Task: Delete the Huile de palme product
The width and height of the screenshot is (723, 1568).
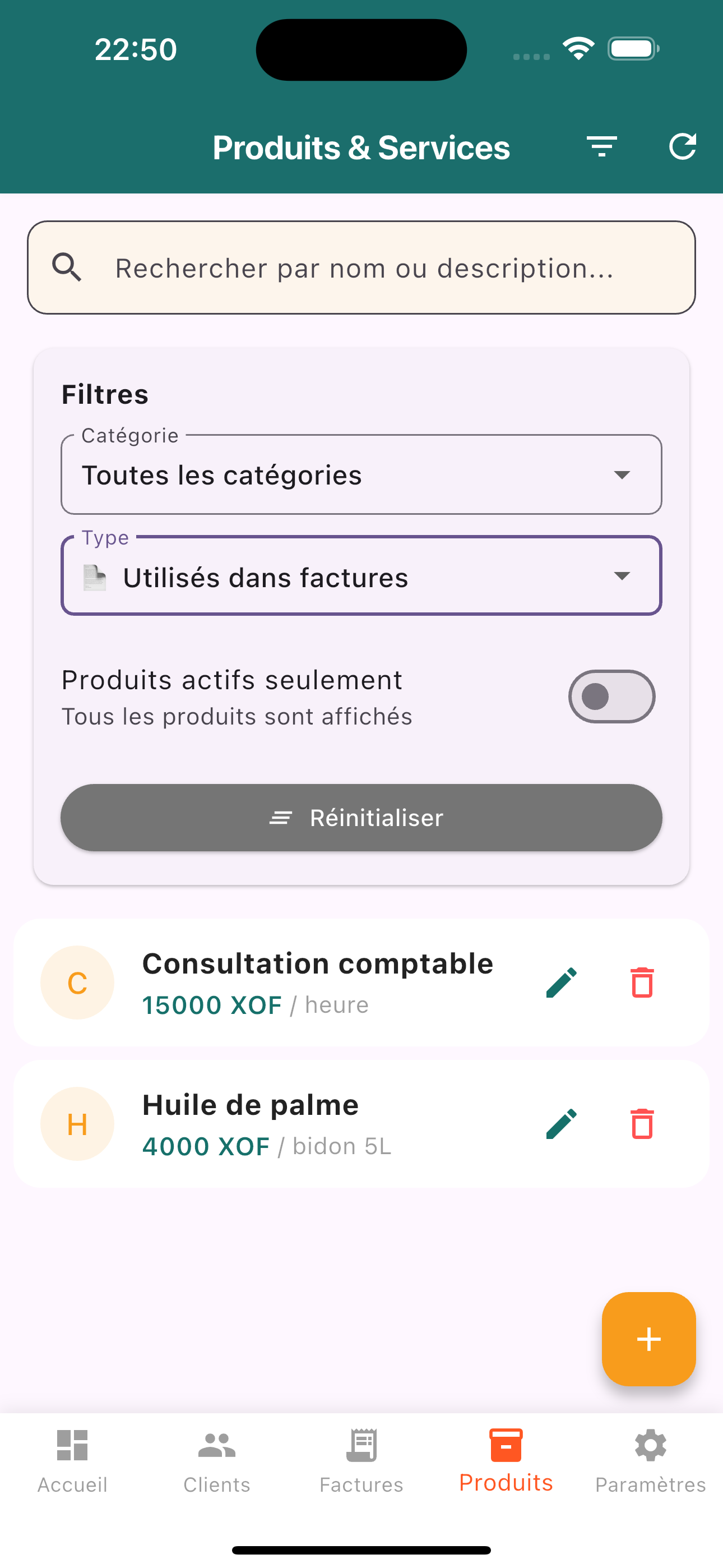Action: point(641,1124)
